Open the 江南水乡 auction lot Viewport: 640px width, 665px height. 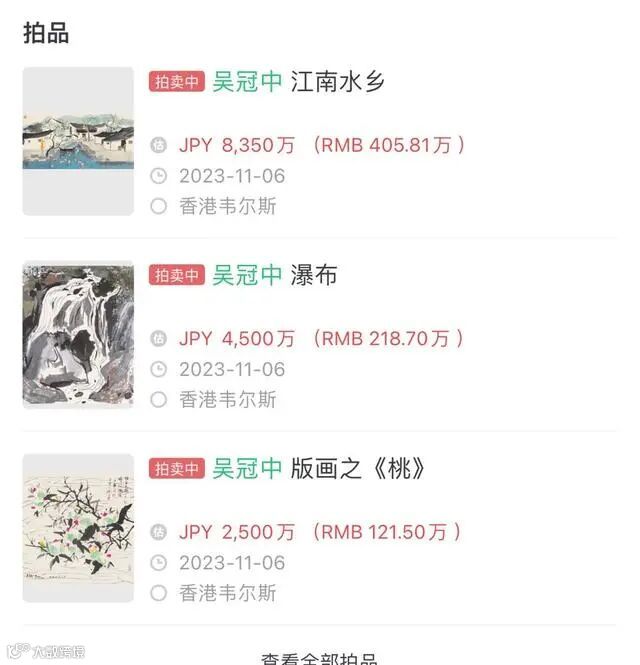[337, 82]
